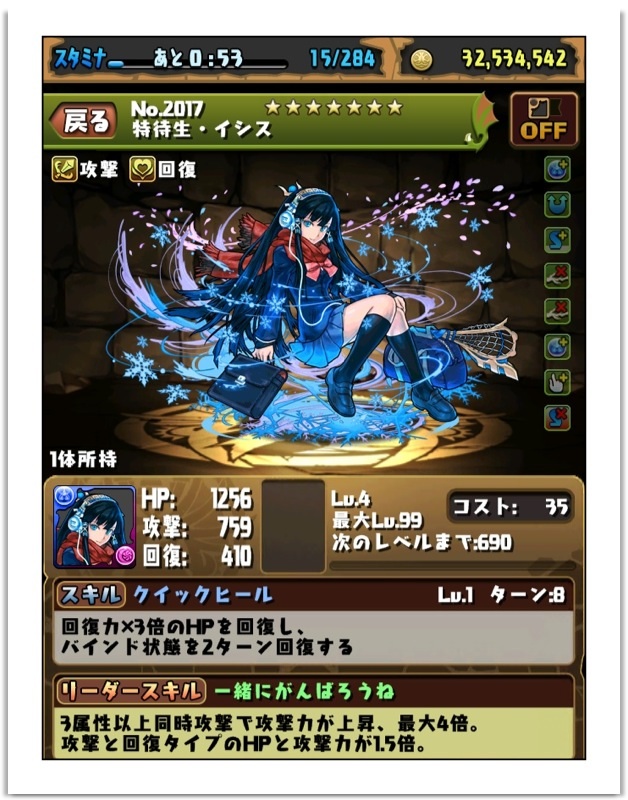Toggle the OFF display button
The height and width of the screenshot is (800, 628).
pos(544,121)
